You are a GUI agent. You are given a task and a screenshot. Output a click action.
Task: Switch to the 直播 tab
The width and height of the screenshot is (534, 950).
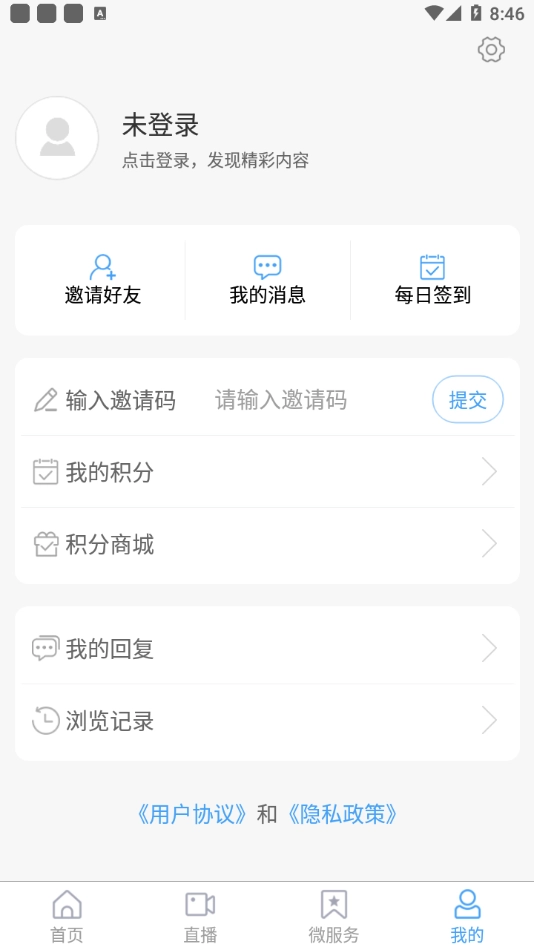click(x=200, y=916)
